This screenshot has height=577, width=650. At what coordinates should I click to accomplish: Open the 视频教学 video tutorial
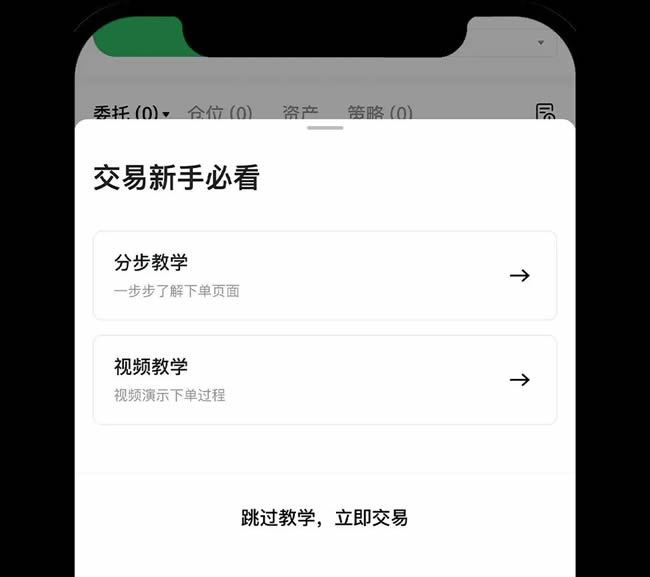click(x=324, y=379)
